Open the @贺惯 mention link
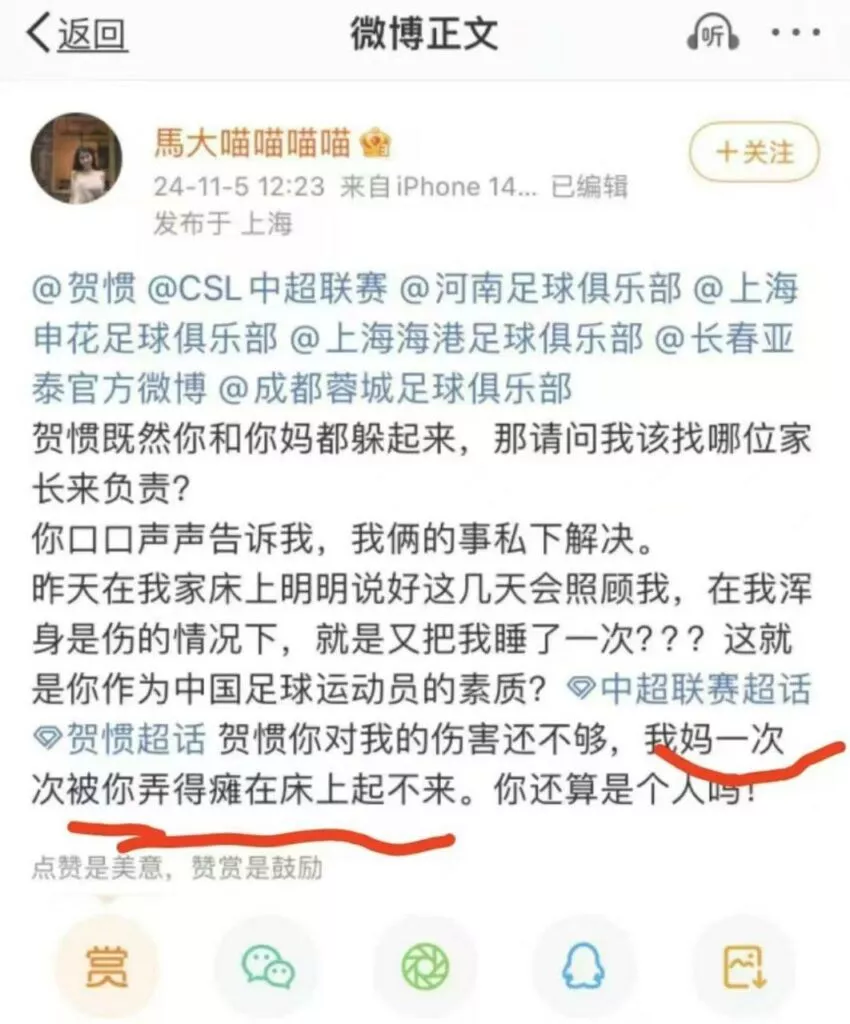850x1024 pixels. point(83,290)
